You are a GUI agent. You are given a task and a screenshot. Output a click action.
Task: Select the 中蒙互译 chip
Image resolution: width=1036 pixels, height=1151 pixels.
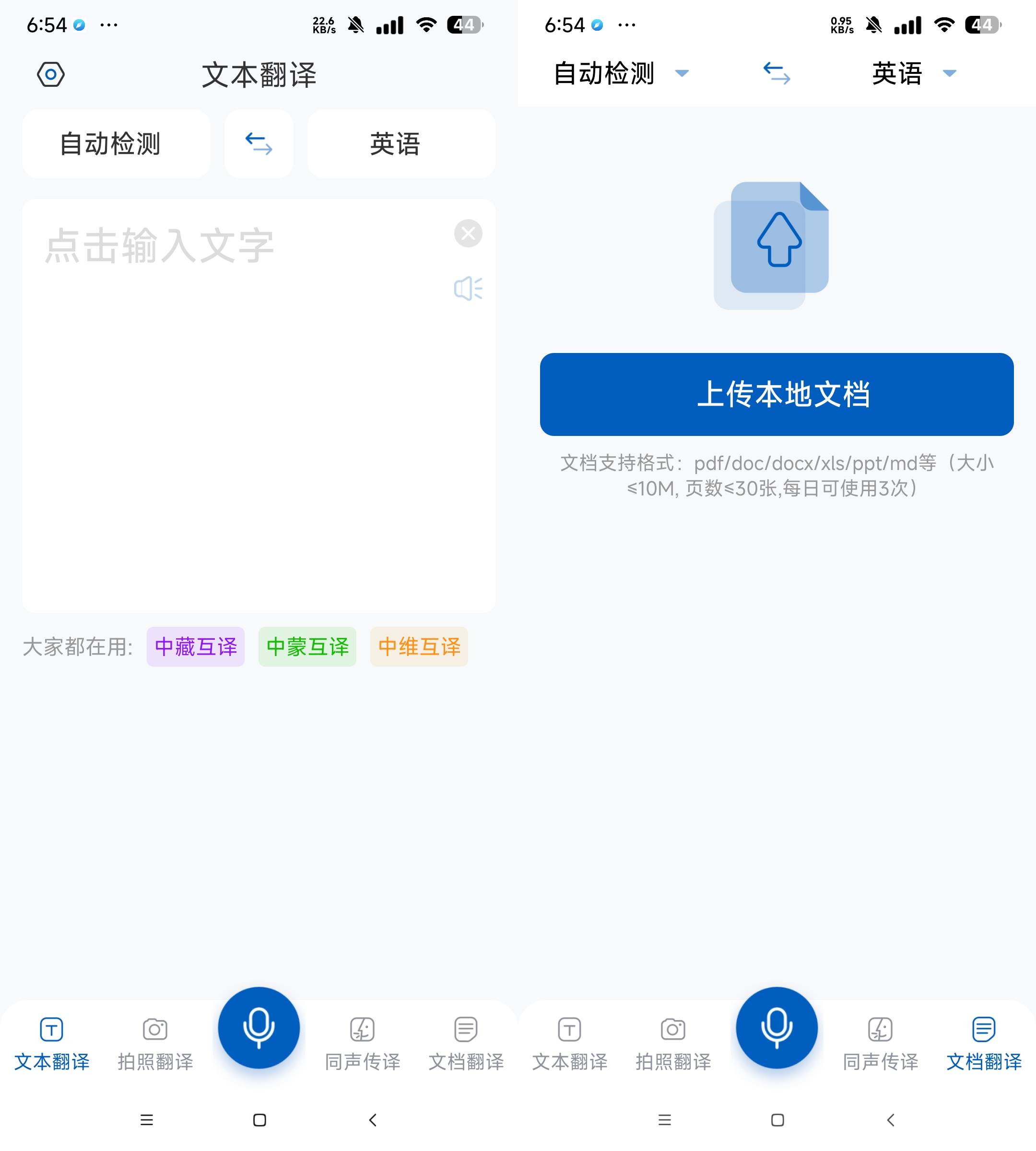(x=307, y=646)
